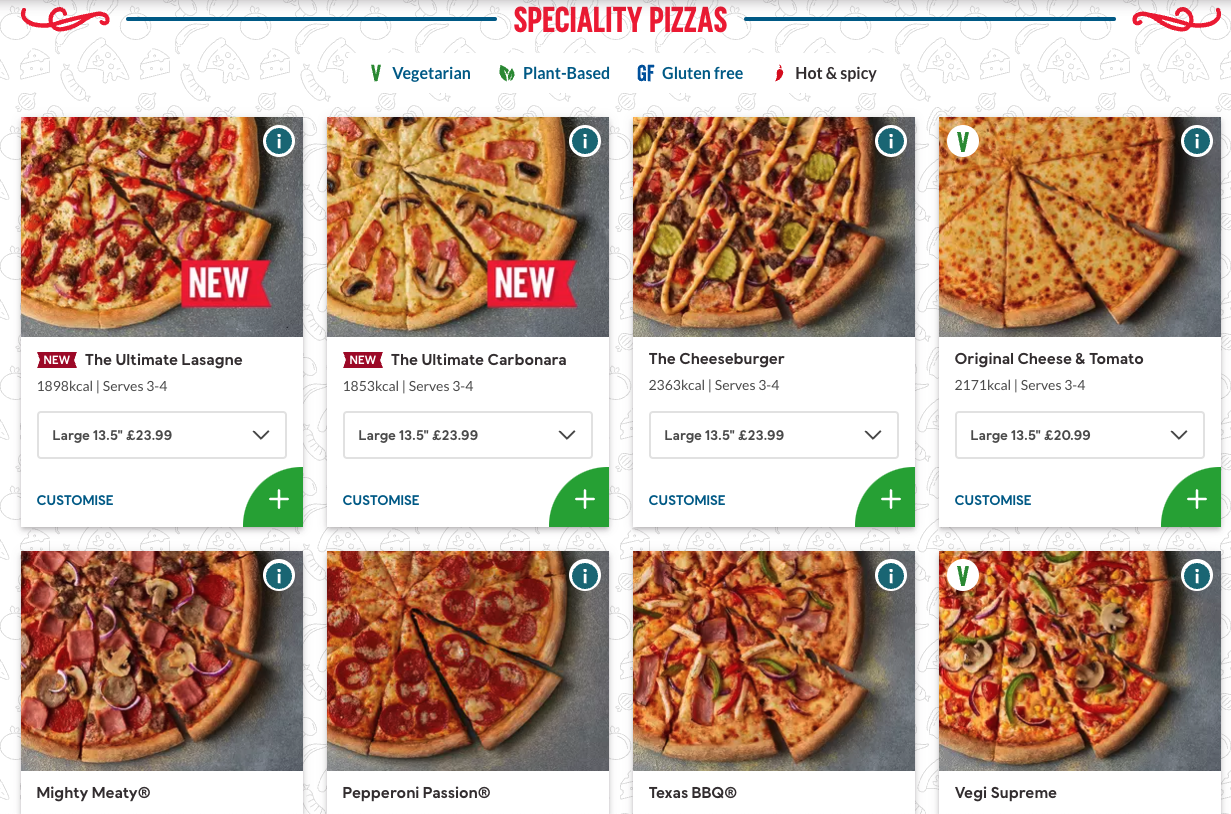
Task: Add The Cheeseburger to the basket
Action: (x=890, y=500)
